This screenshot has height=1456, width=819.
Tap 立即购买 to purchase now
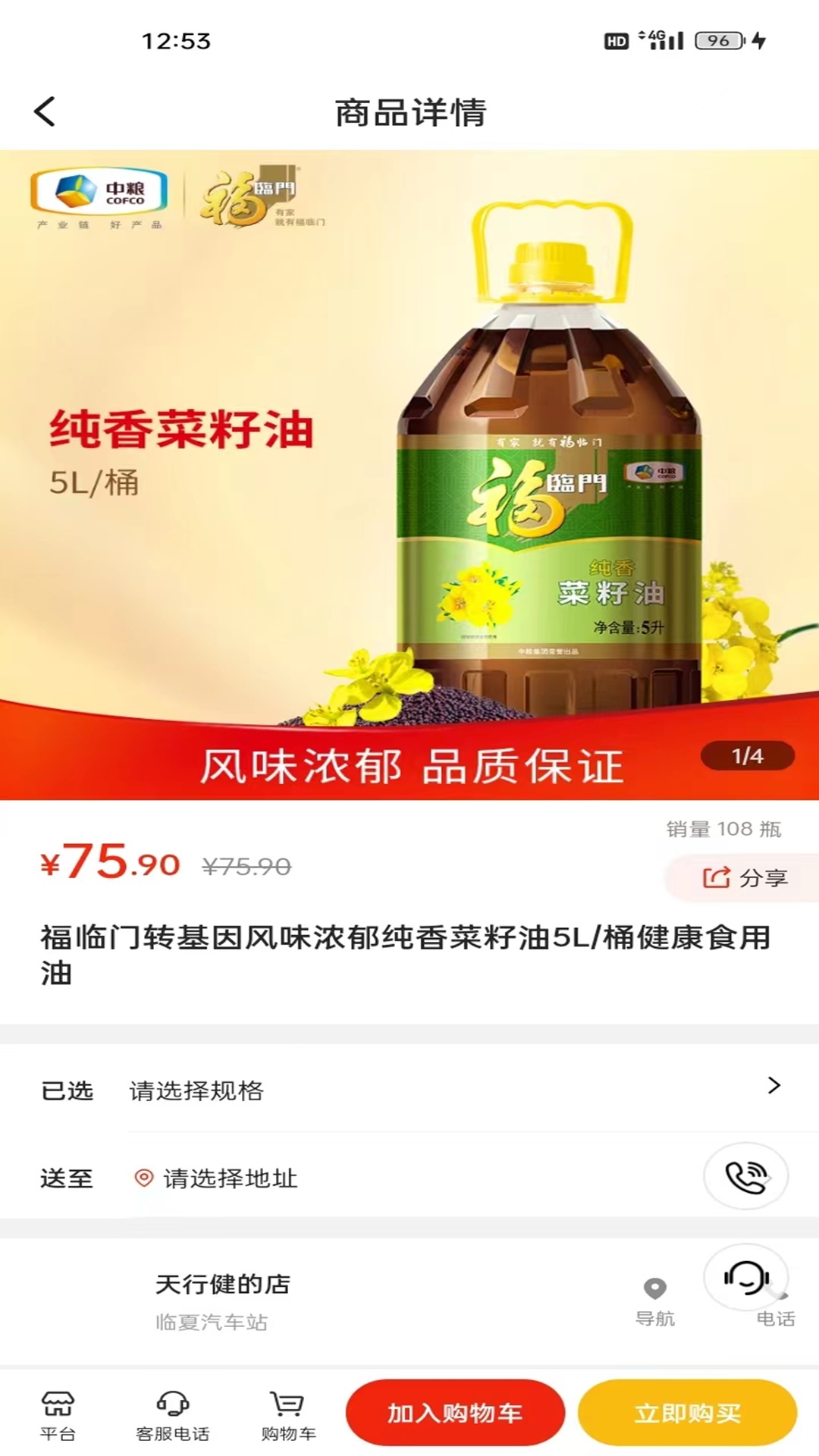687,1413
